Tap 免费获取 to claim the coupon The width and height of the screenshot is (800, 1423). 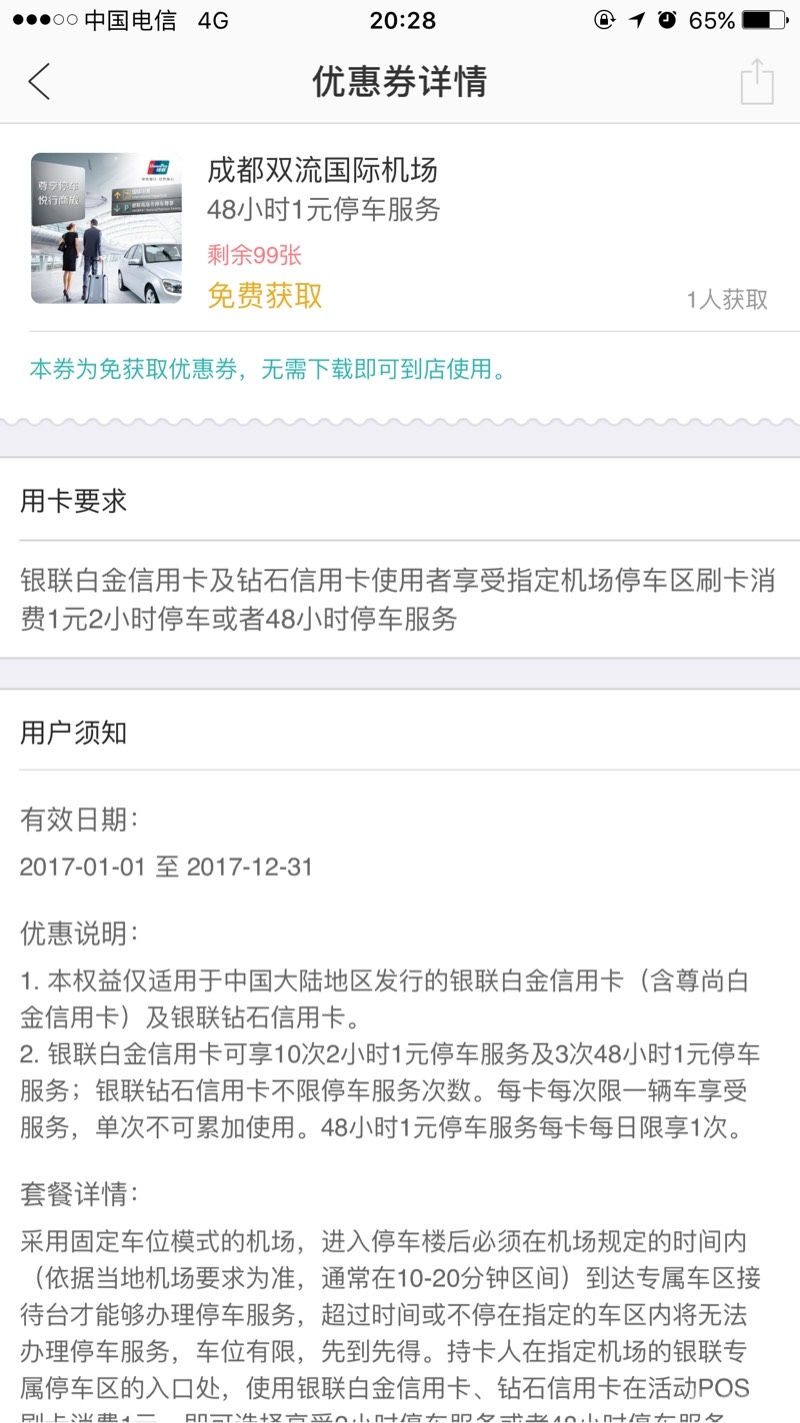click(x=265, y=296)
